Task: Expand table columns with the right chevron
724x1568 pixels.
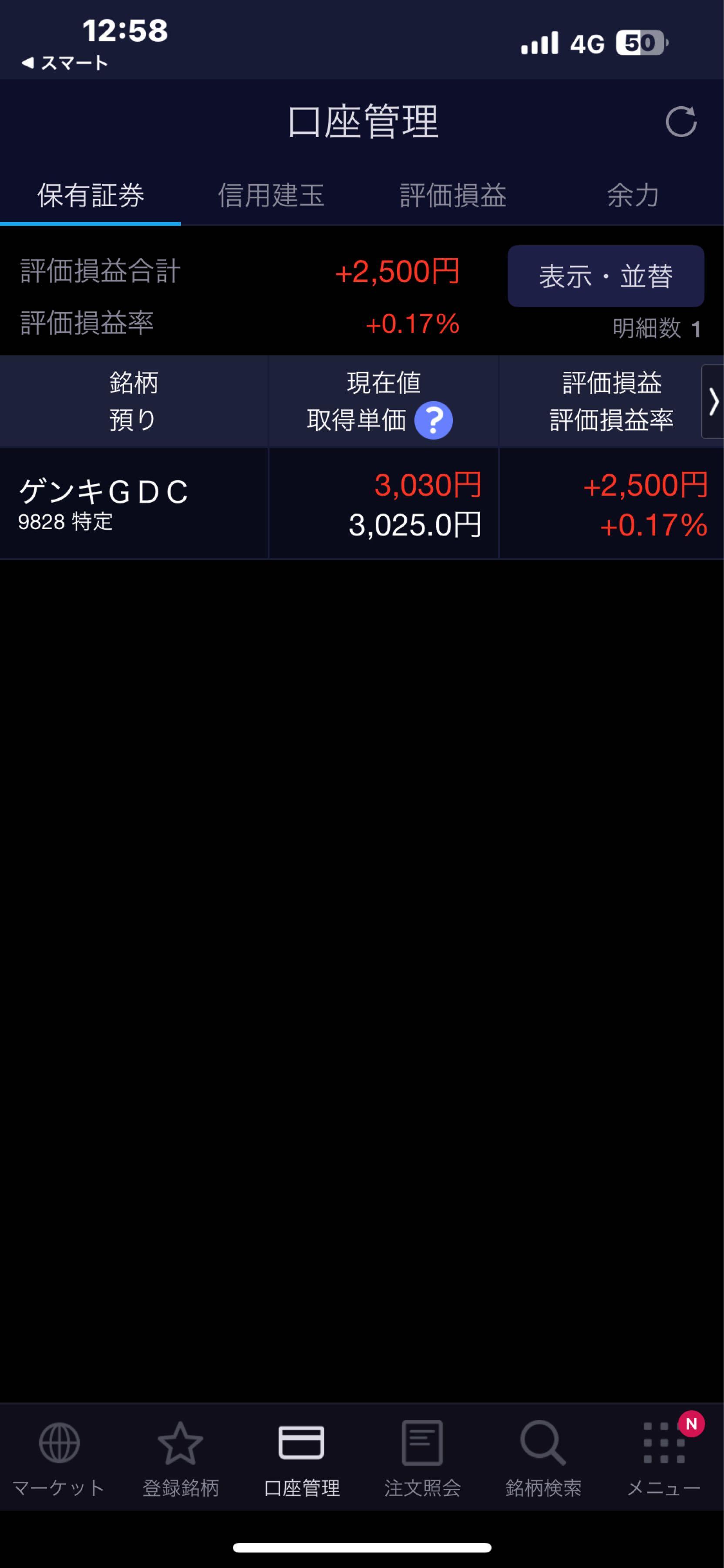Action: pos(713,402)
